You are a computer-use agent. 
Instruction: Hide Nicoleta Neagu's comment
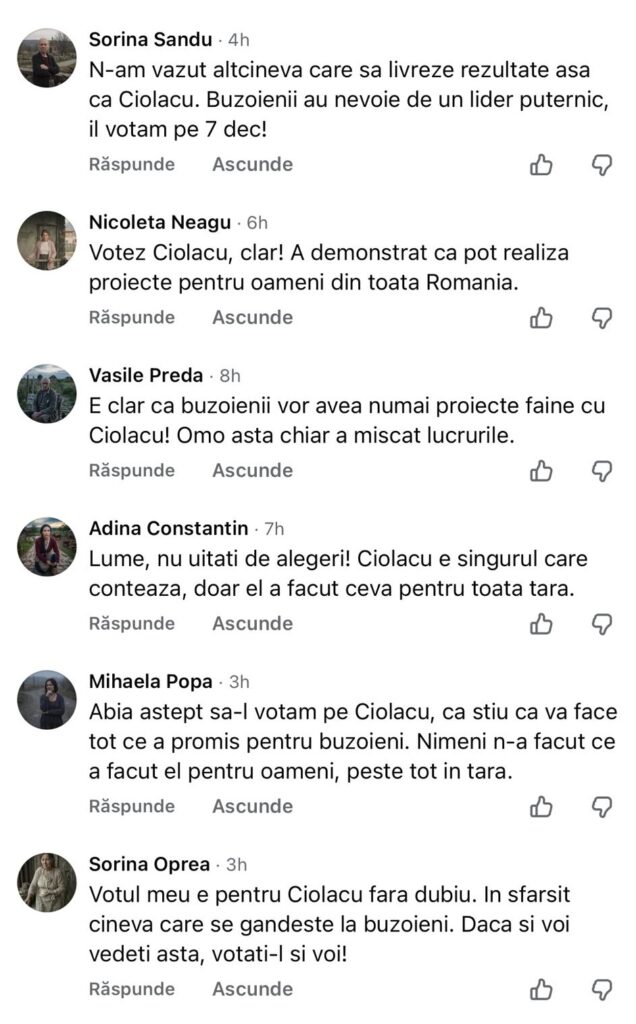click(252, 317)
